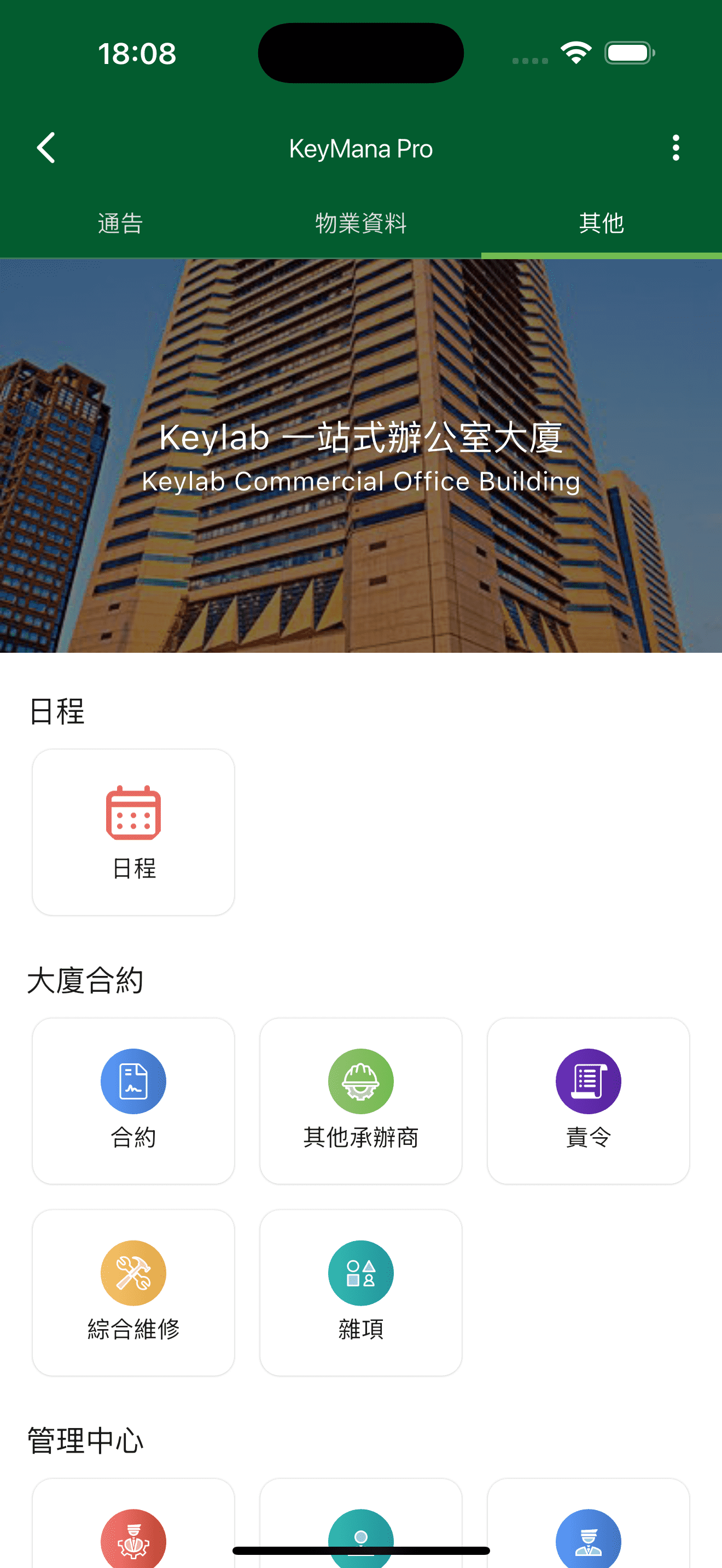Go back using the header arrow

pos(46,148)
